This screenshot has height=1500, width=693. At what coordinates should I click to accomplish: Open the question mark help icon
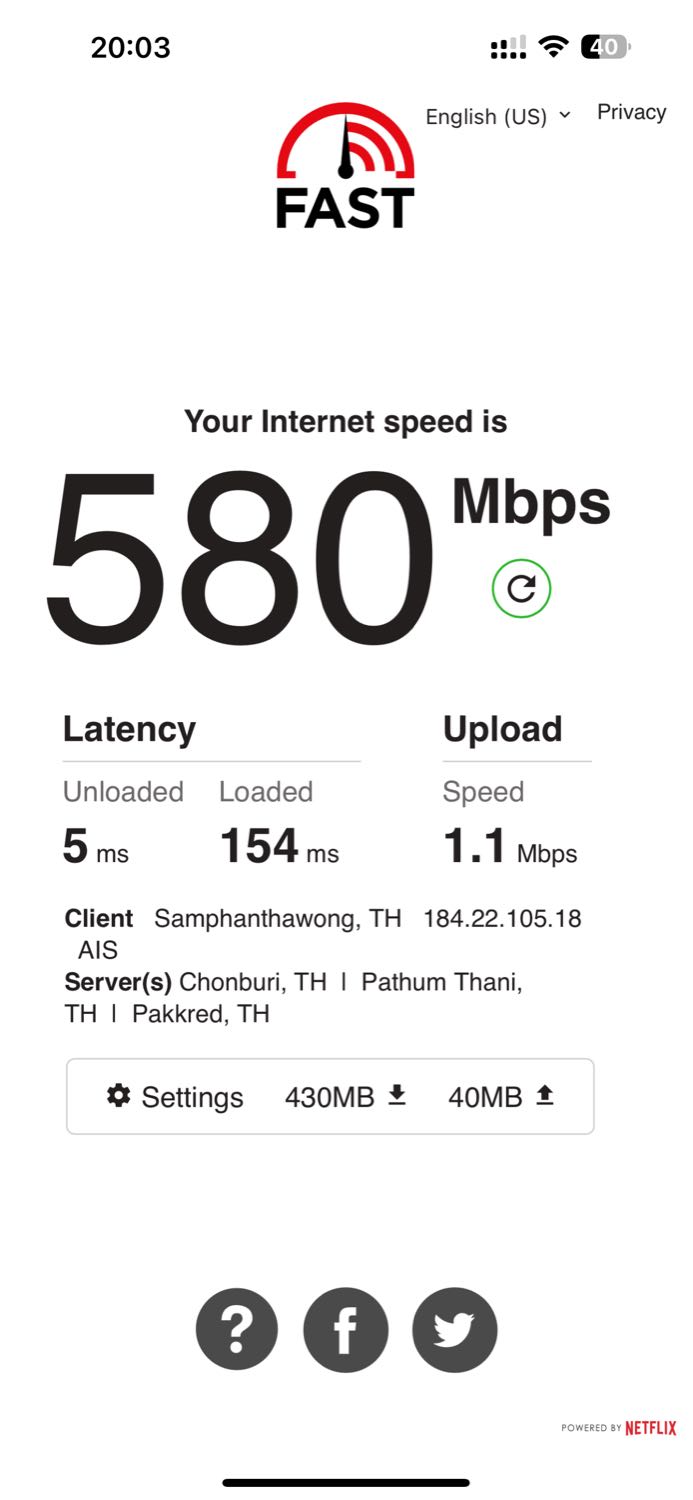(x=237, y=1329)
